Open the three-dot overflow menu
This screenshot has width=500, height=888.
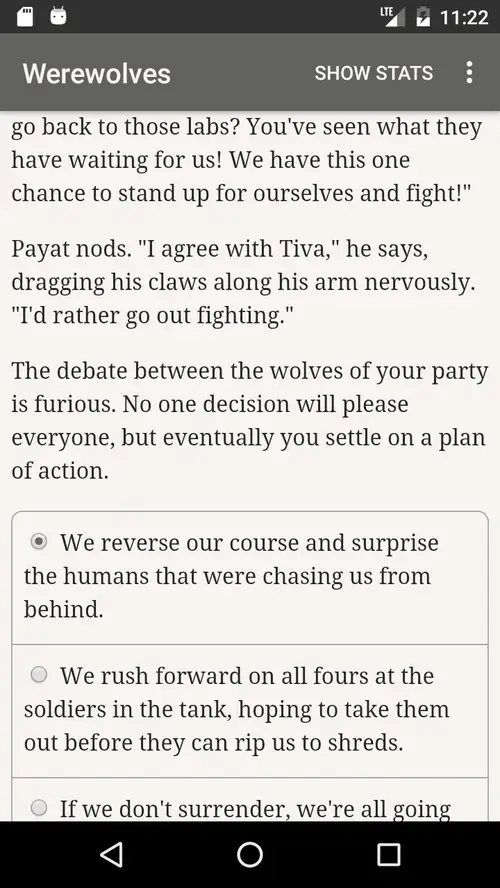(x=469, y=73)
